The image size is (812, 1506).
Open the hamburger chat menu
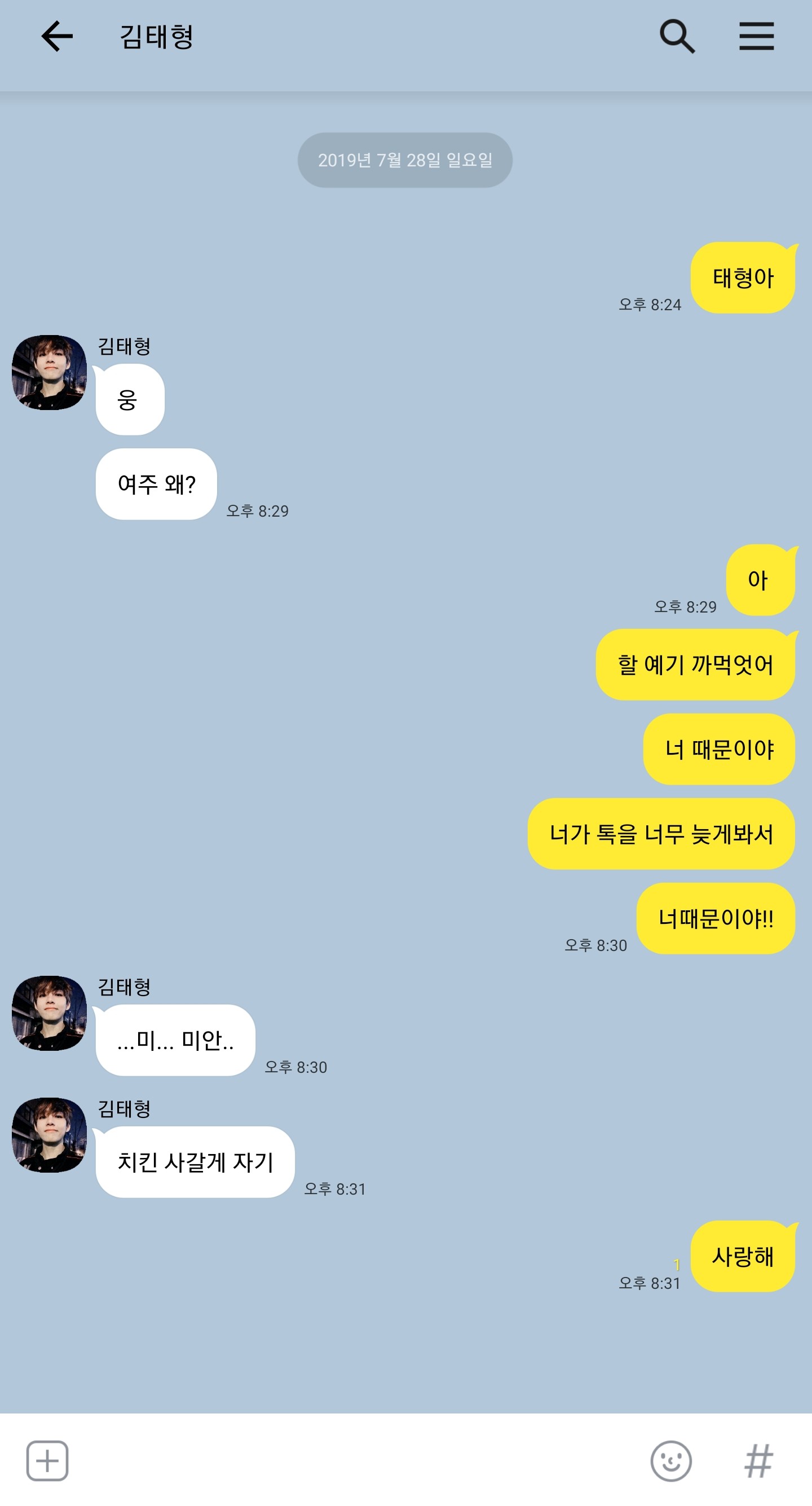point(757,36)
